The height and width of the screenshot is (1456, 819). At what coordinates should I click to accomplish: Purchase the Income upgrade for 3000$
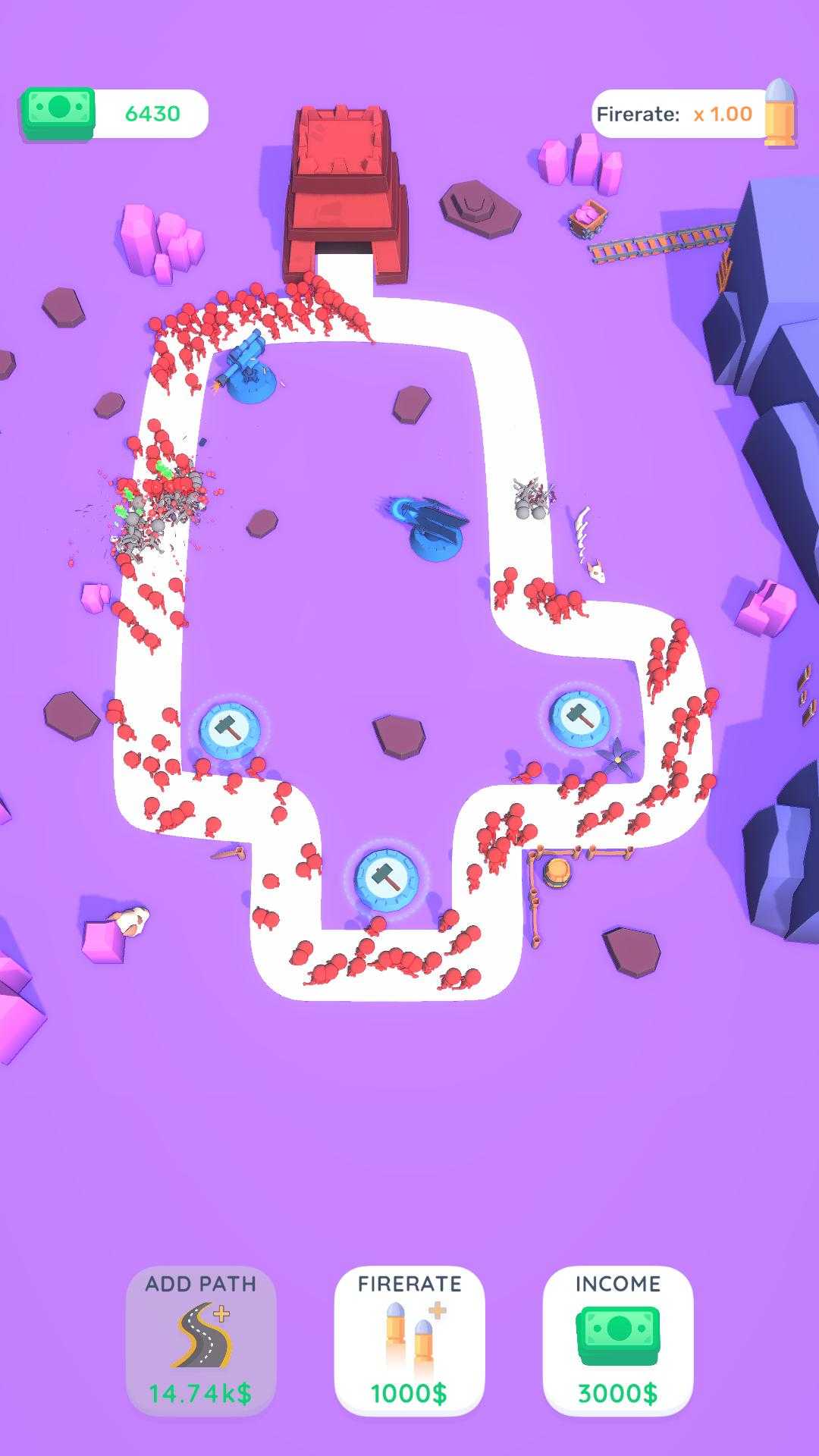pos(618,1341)
